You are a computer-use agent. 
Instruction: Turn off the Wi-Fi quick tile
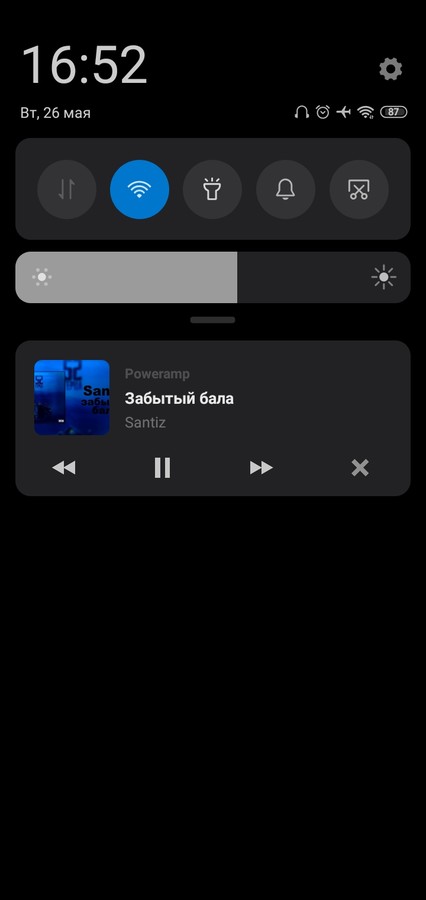[x=140, y=189]
